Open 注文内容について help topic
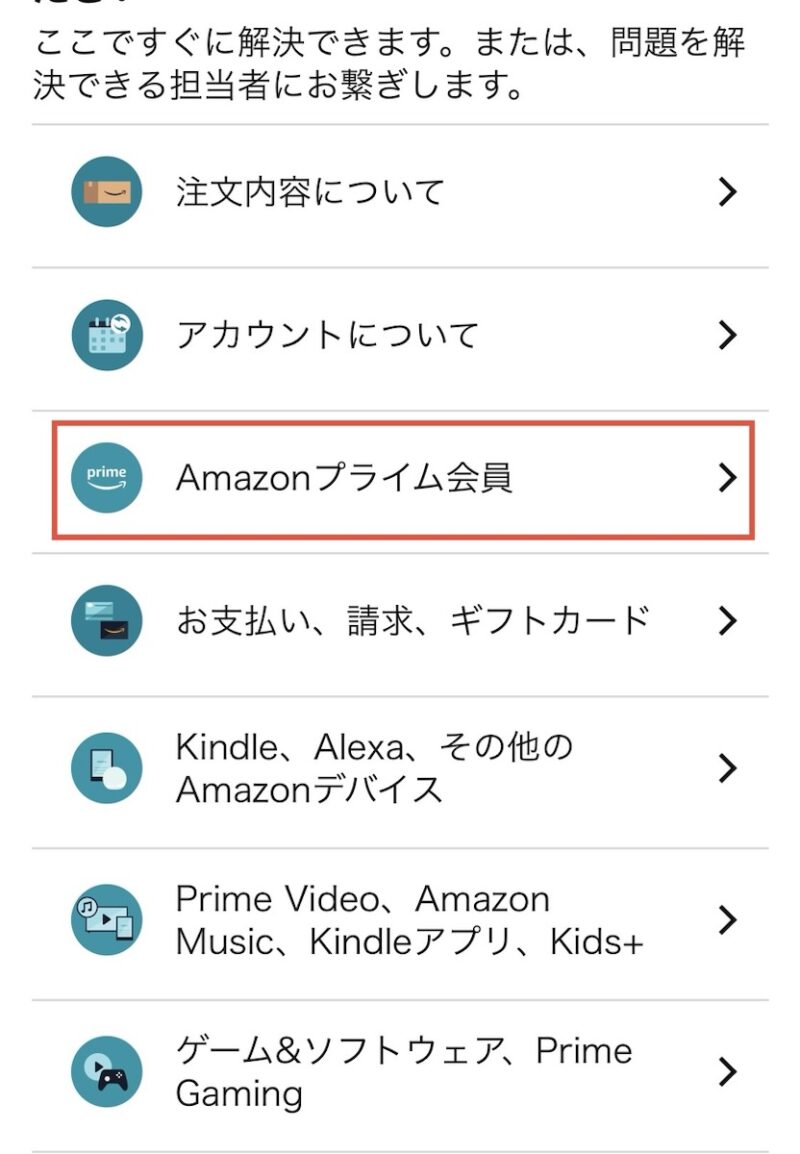This screenshot has width=800, height=1154. tap(400, 192)
